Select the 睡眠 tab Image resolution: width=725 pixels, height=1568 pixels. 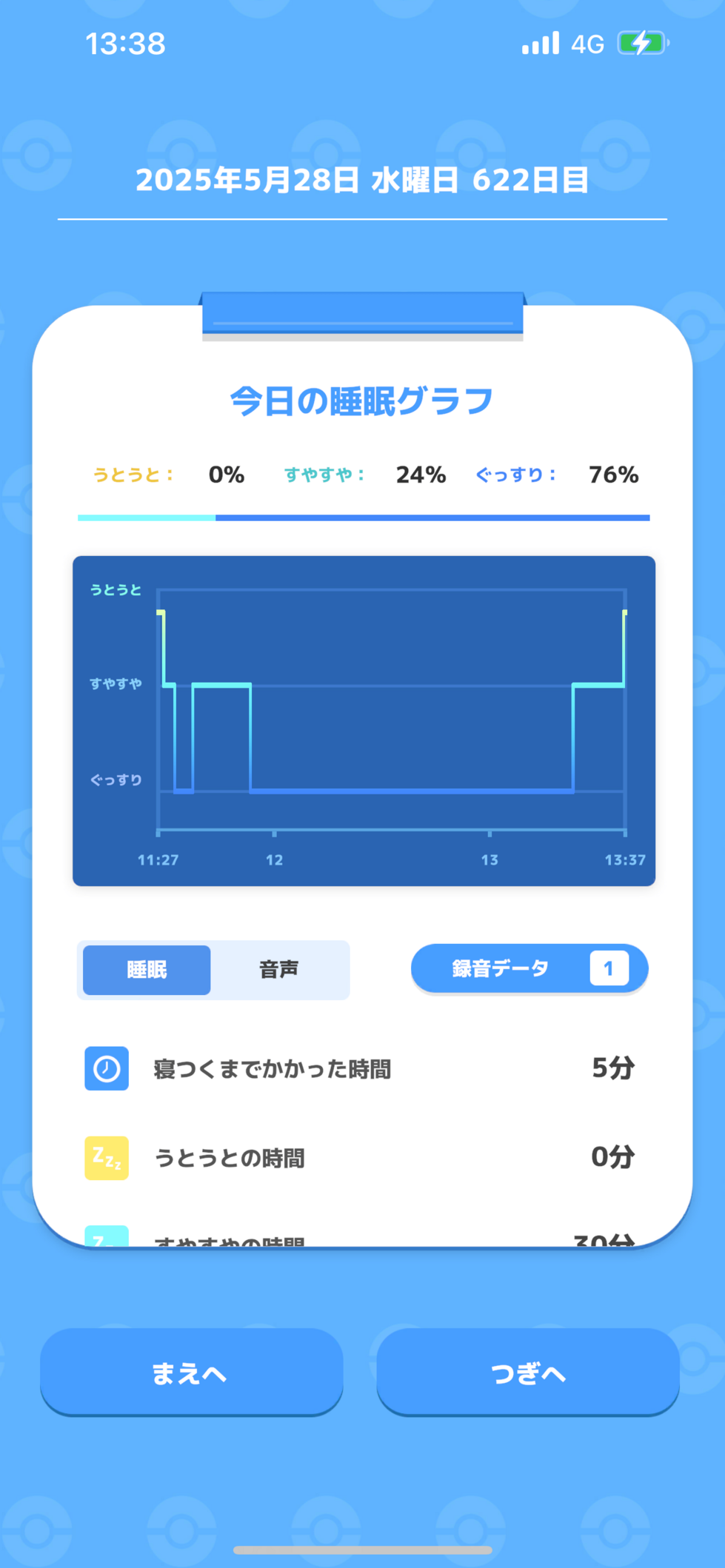[147, 970]
